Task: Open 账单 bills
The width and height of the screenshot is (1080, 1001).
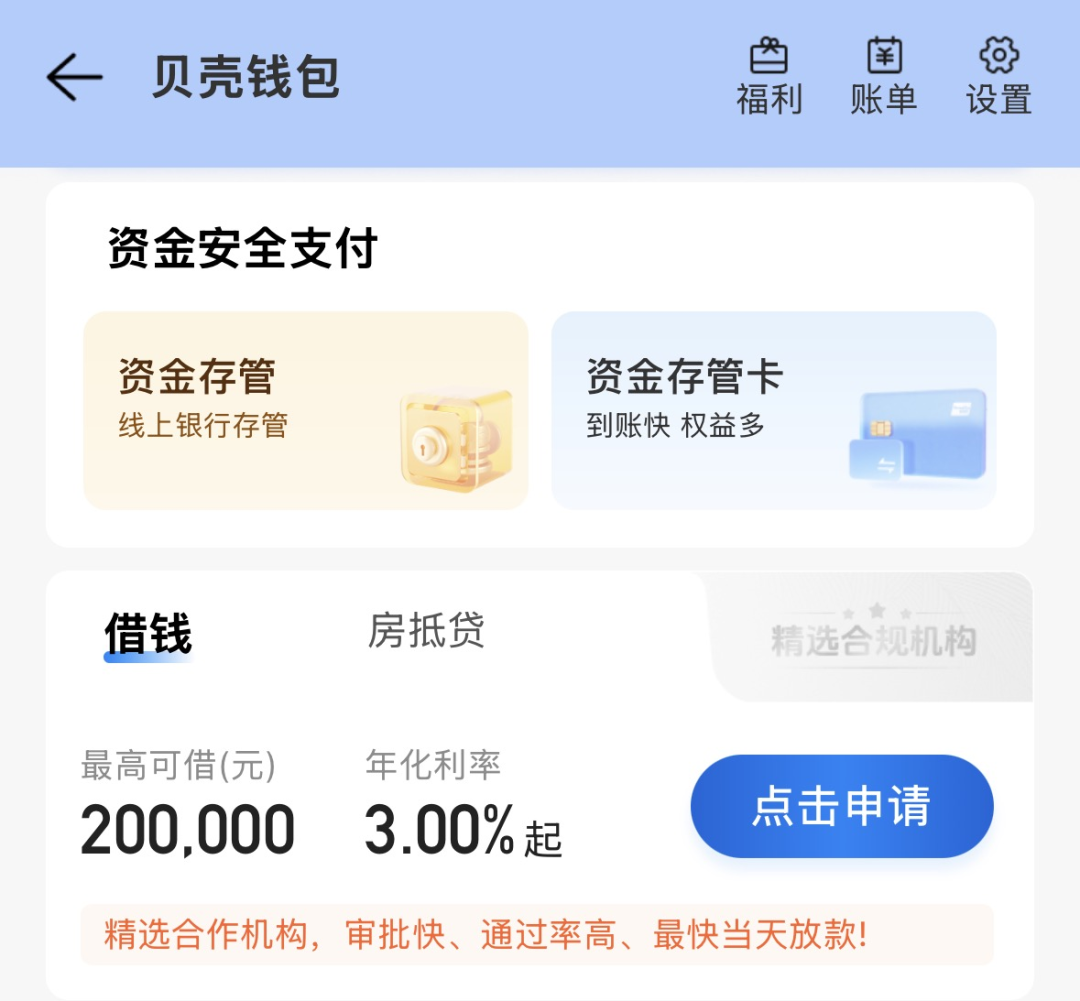Action: (884, 76)
